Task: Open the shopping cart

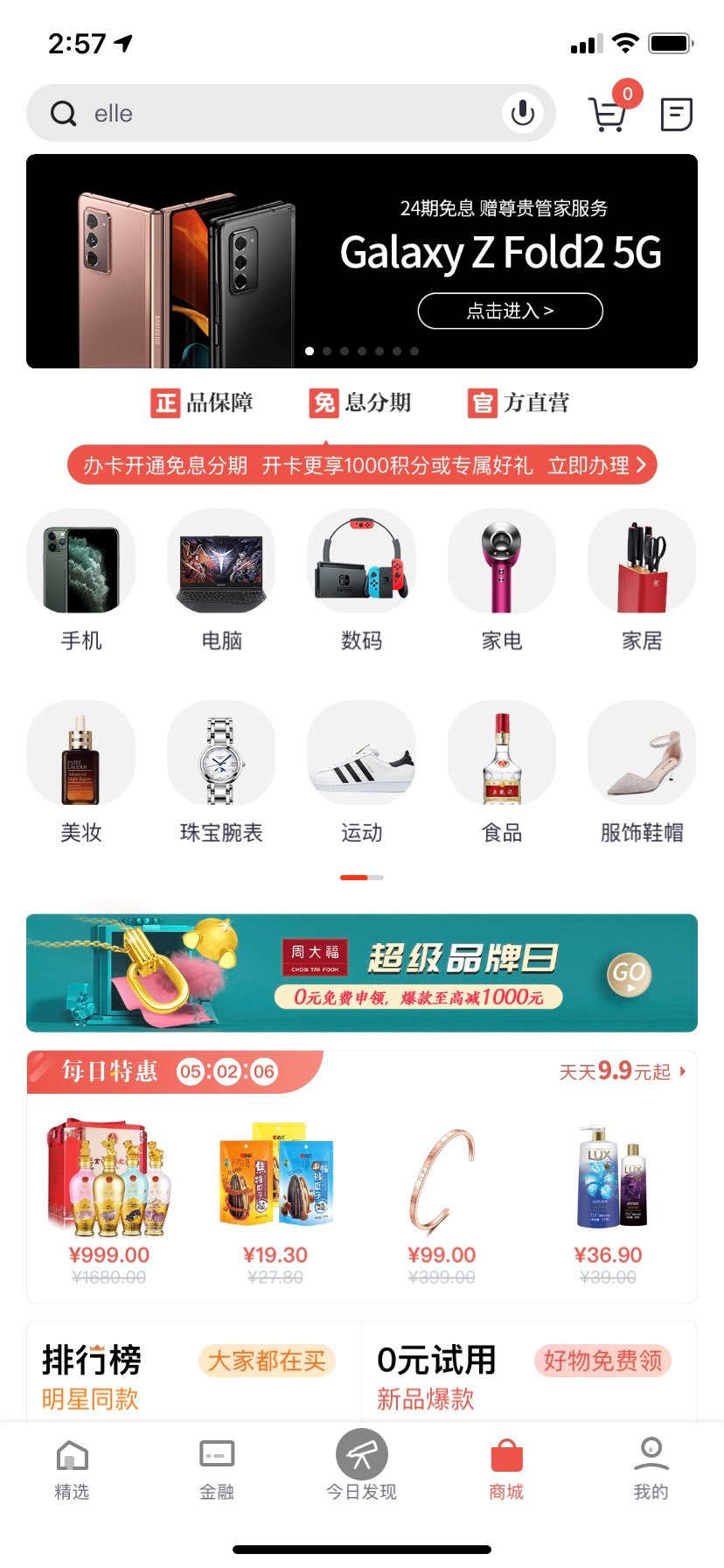Action: (608, 114)
